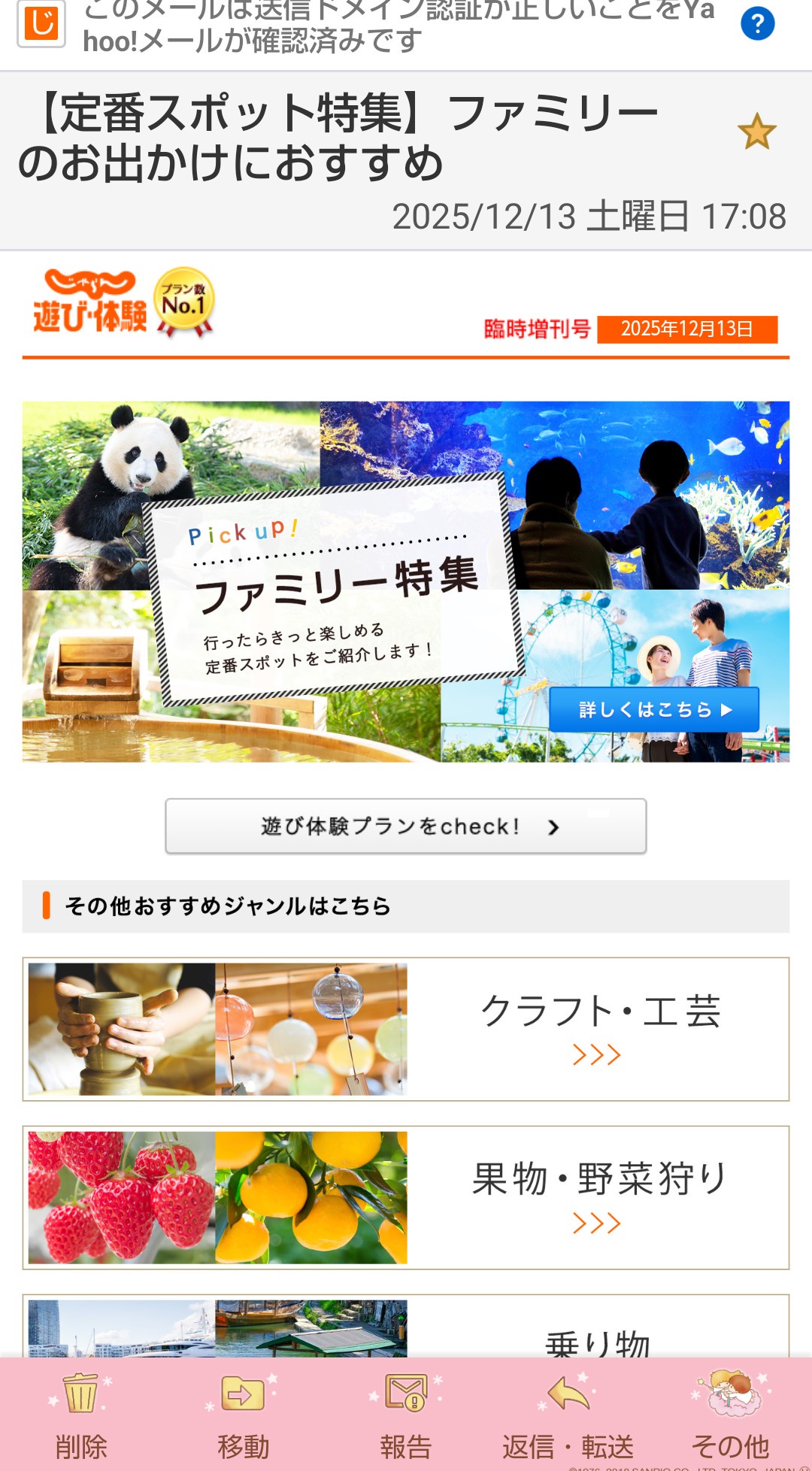
Task: Open the family special Pick up banner
Action: click(406, 581)
